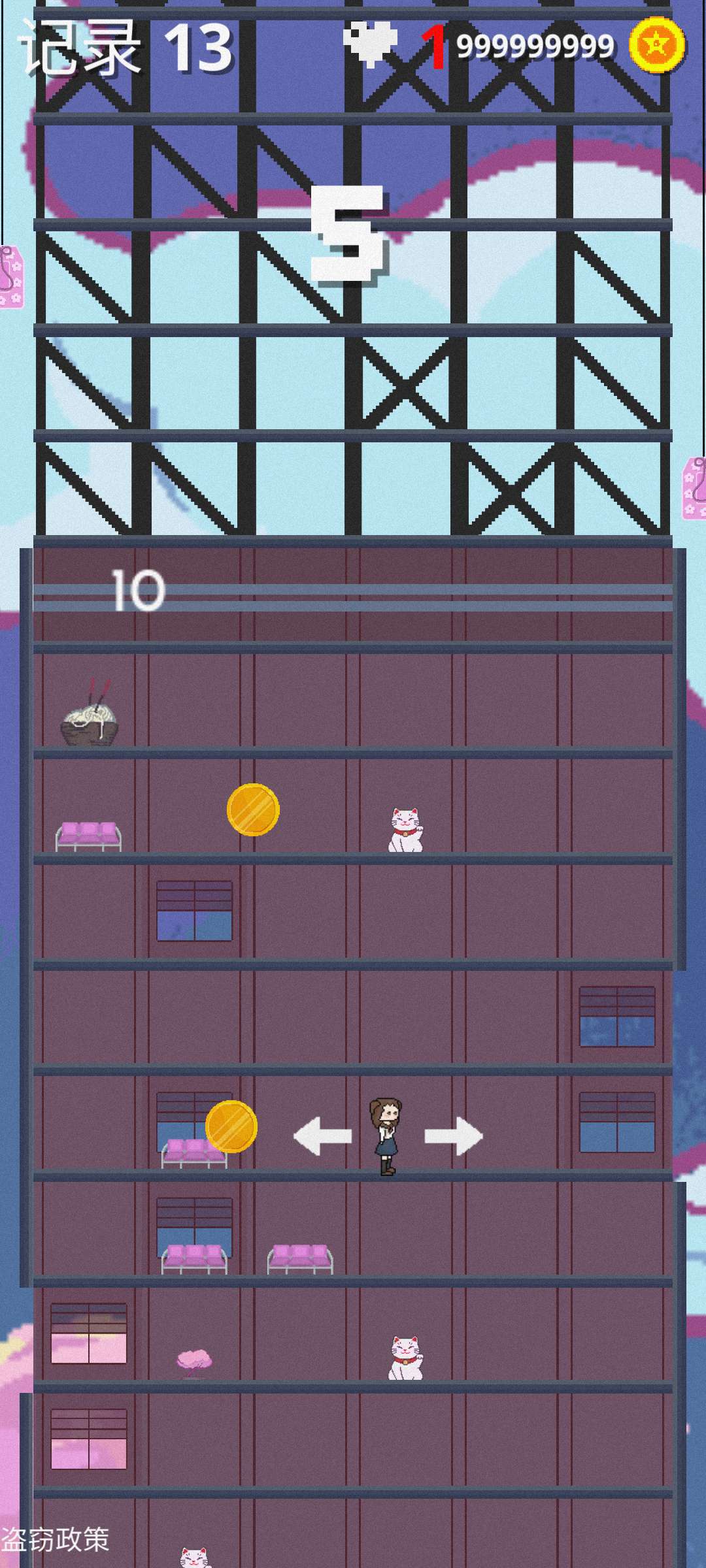
Task: Tap the gold star coin icon
Action: point(656,45)
